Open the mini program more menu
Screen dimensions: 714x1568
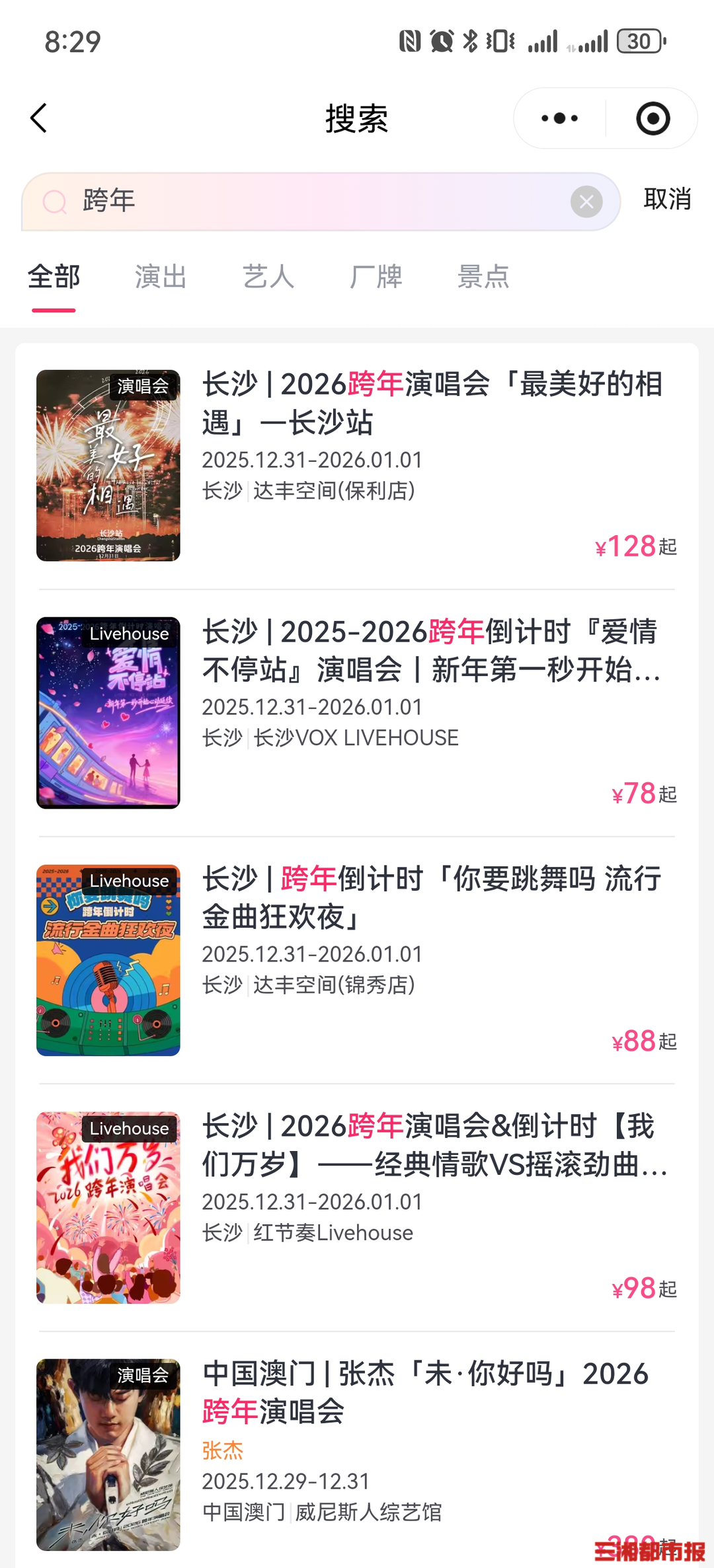point(559,119)
